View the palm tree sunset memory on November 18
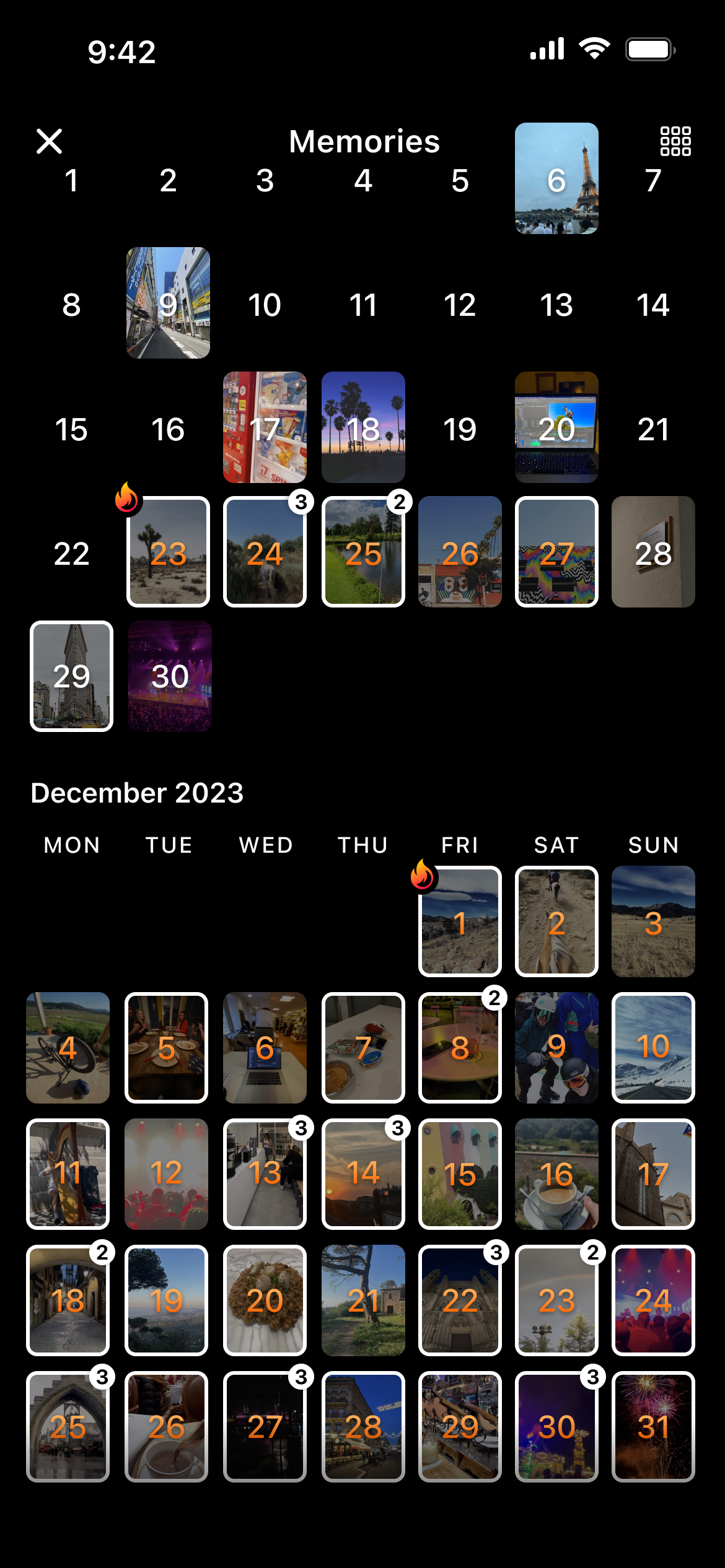This screenshot has height=1568, width=725. (x=362, y=427)
